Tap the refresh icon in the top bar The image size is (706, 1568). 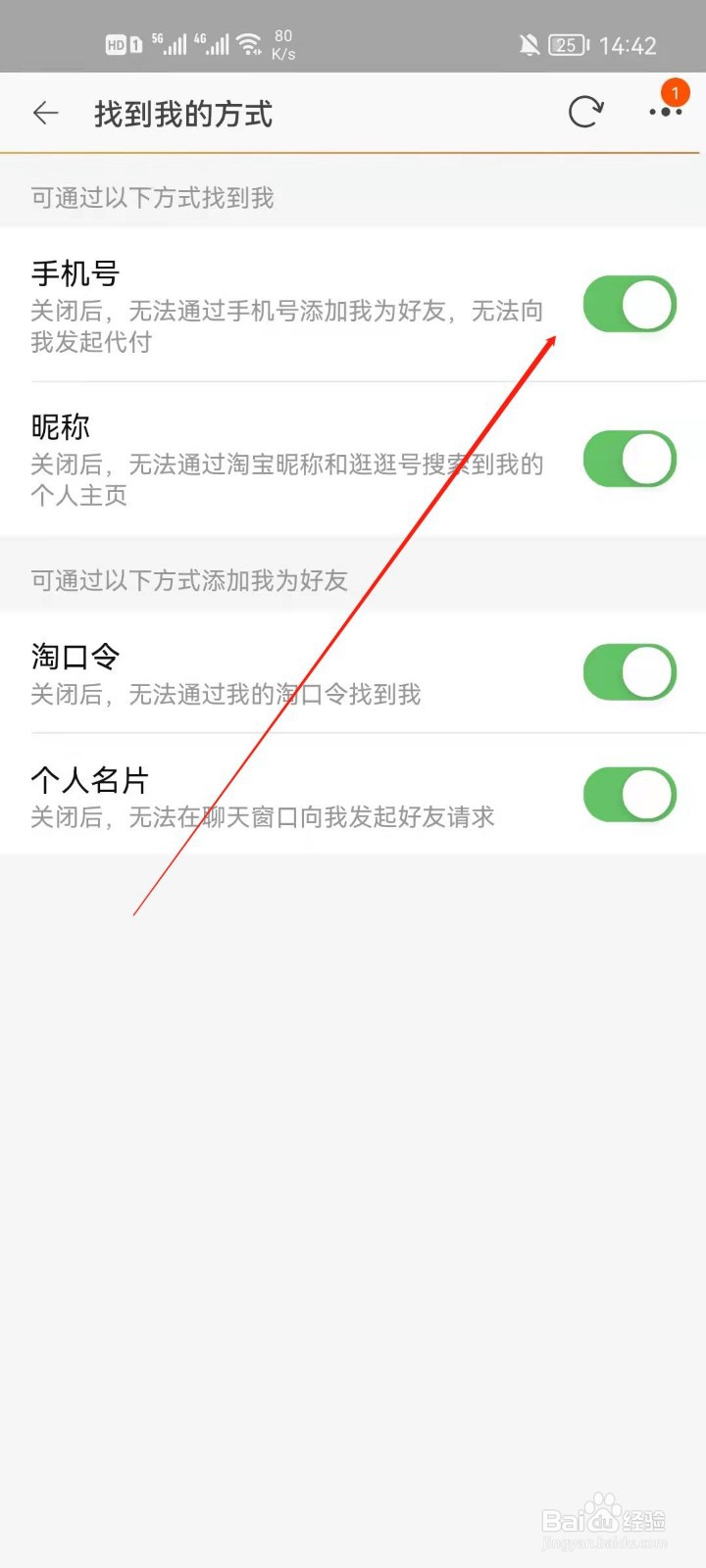tap(585, 112)
